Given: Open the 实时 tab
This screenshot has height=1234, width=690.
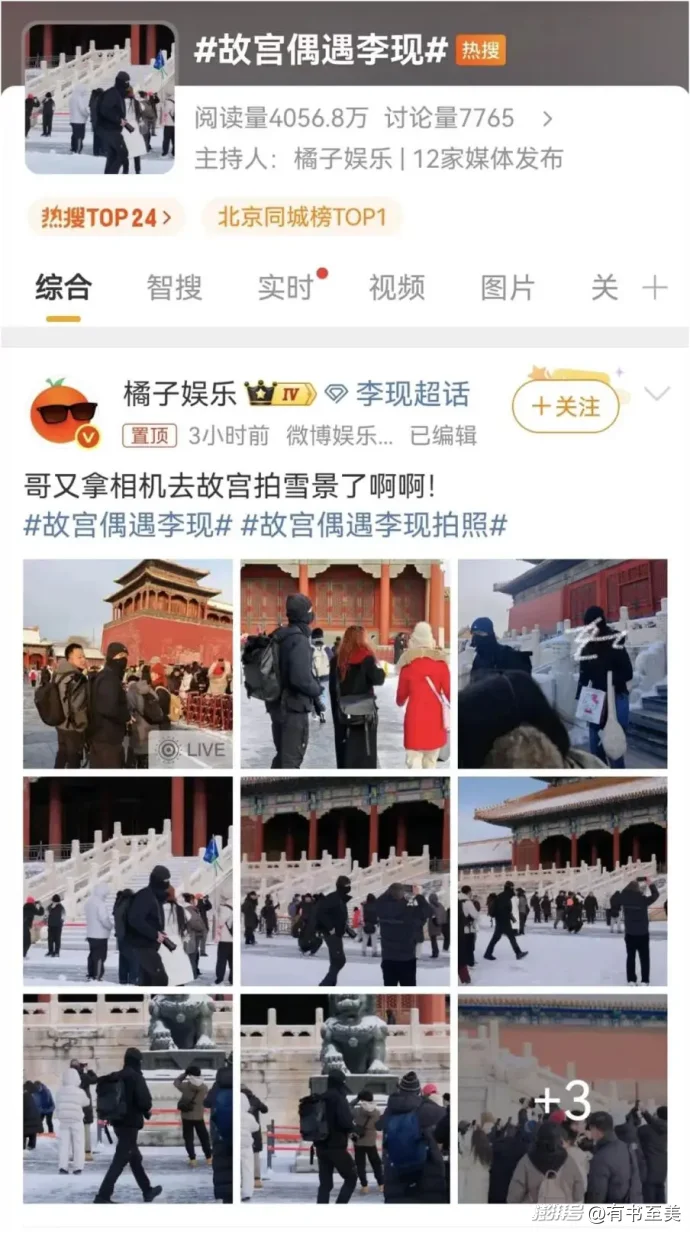Looking at the screenshot, I should tap(286, 288).
